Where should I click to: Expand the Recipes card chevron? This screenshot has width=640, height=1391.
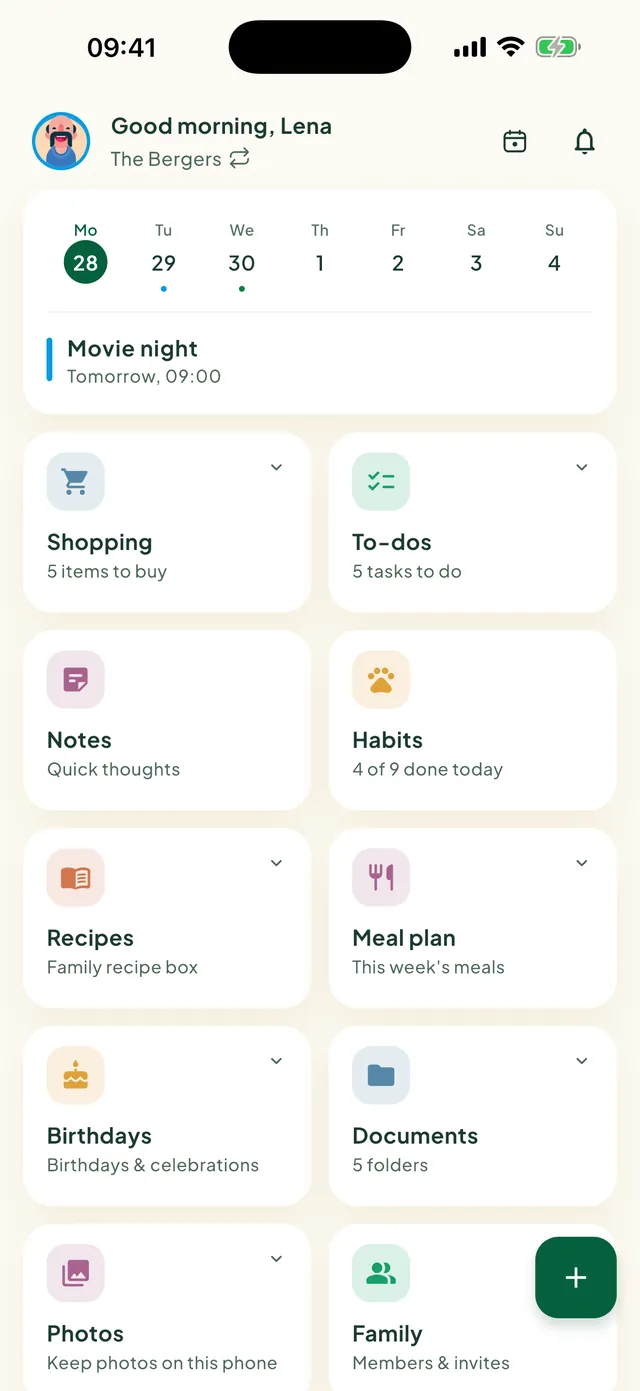[x=277, y=863]
